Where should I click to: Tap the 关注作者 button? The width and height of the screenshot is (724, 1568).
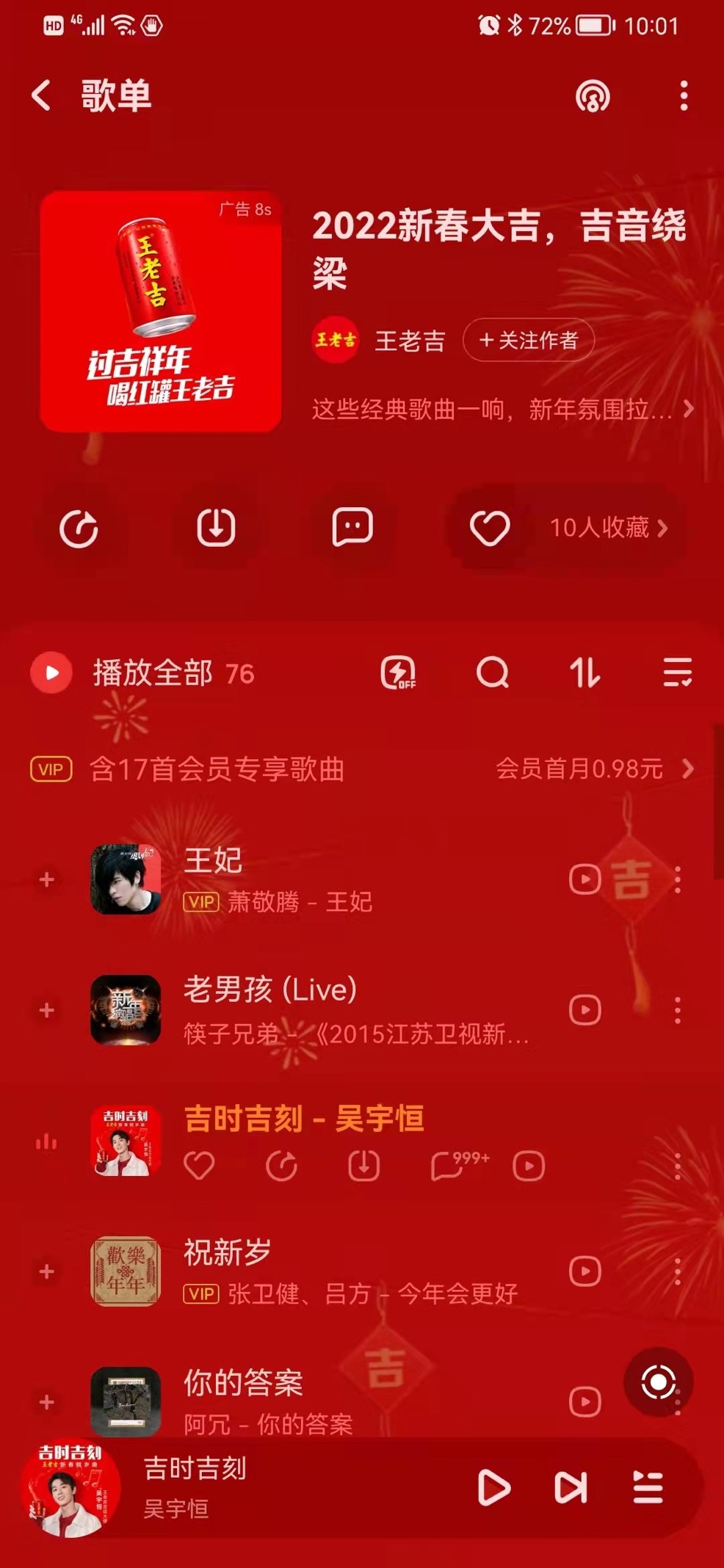pyautogui.click(x=528, y=340)
